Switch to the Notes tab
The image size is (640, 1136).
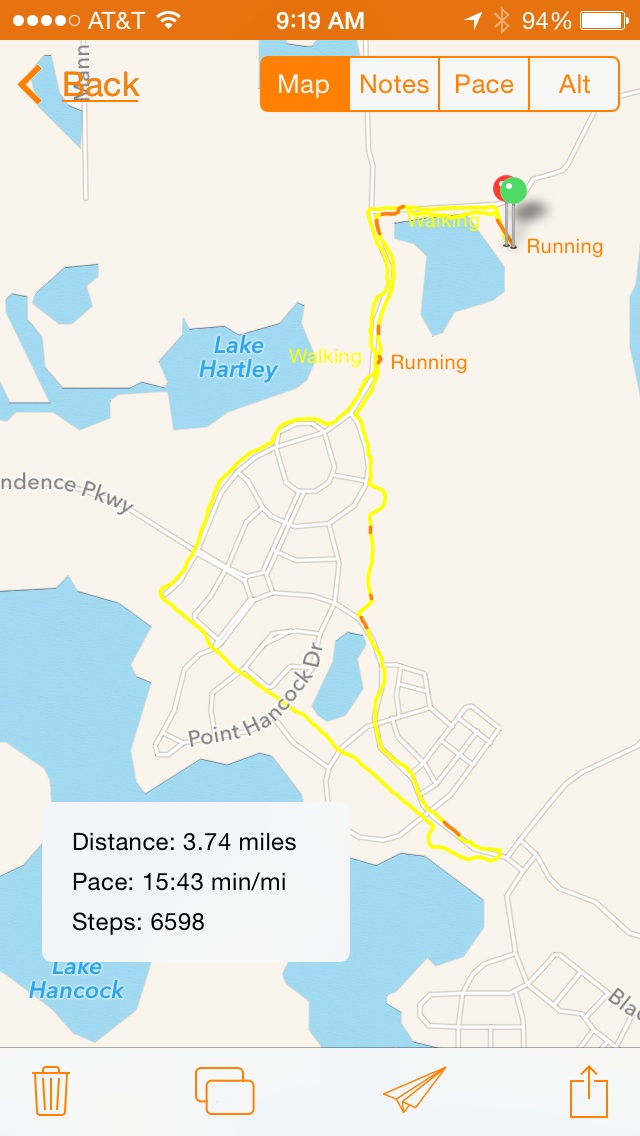(x=394, y=84)
